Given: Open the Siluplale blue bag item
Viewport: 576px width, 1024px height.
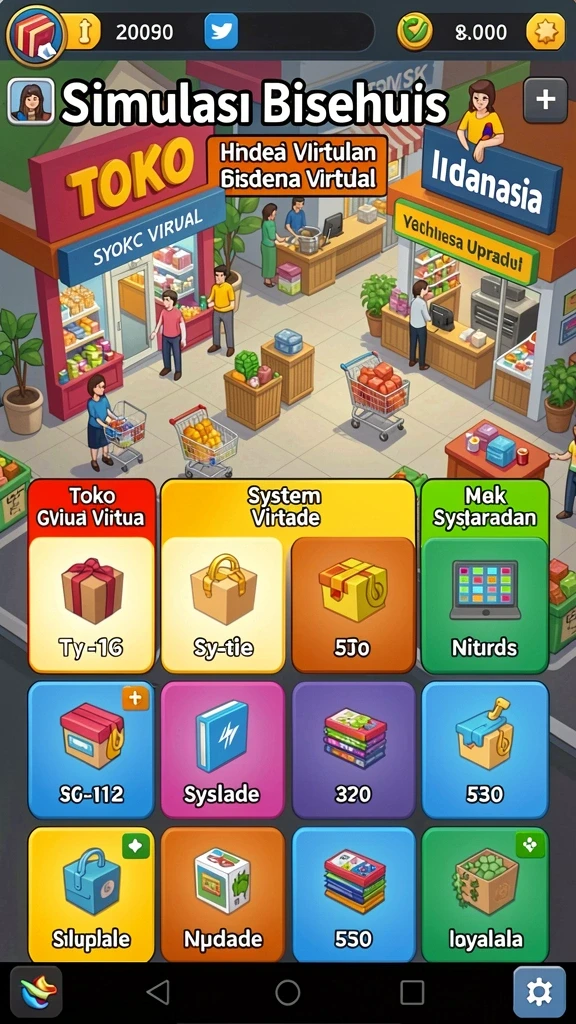Looking at the screenshot, I should click(x=91, y=895).
